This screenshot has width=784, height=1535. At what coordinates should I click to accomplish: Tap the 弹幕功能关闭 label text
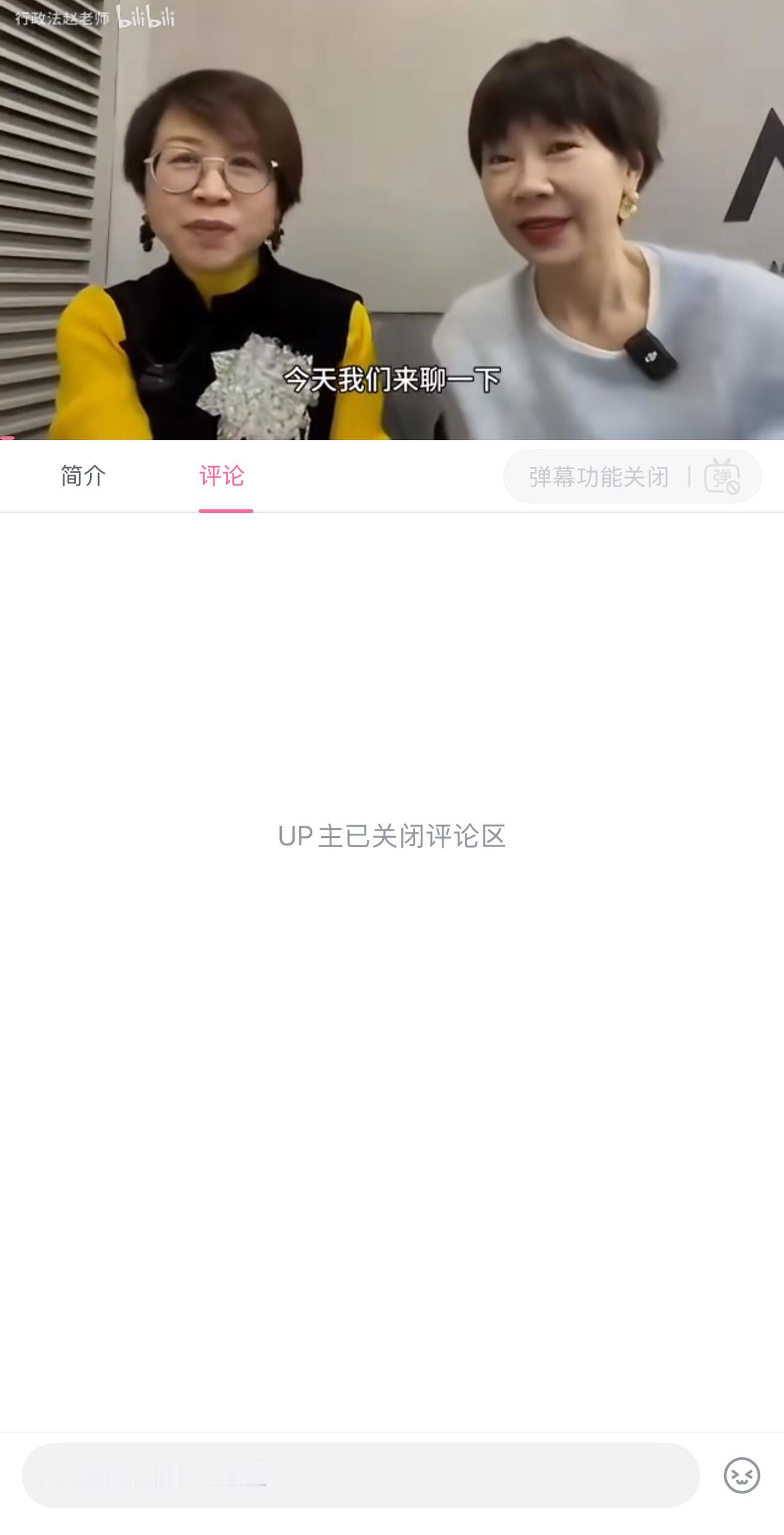pos(598,477)
